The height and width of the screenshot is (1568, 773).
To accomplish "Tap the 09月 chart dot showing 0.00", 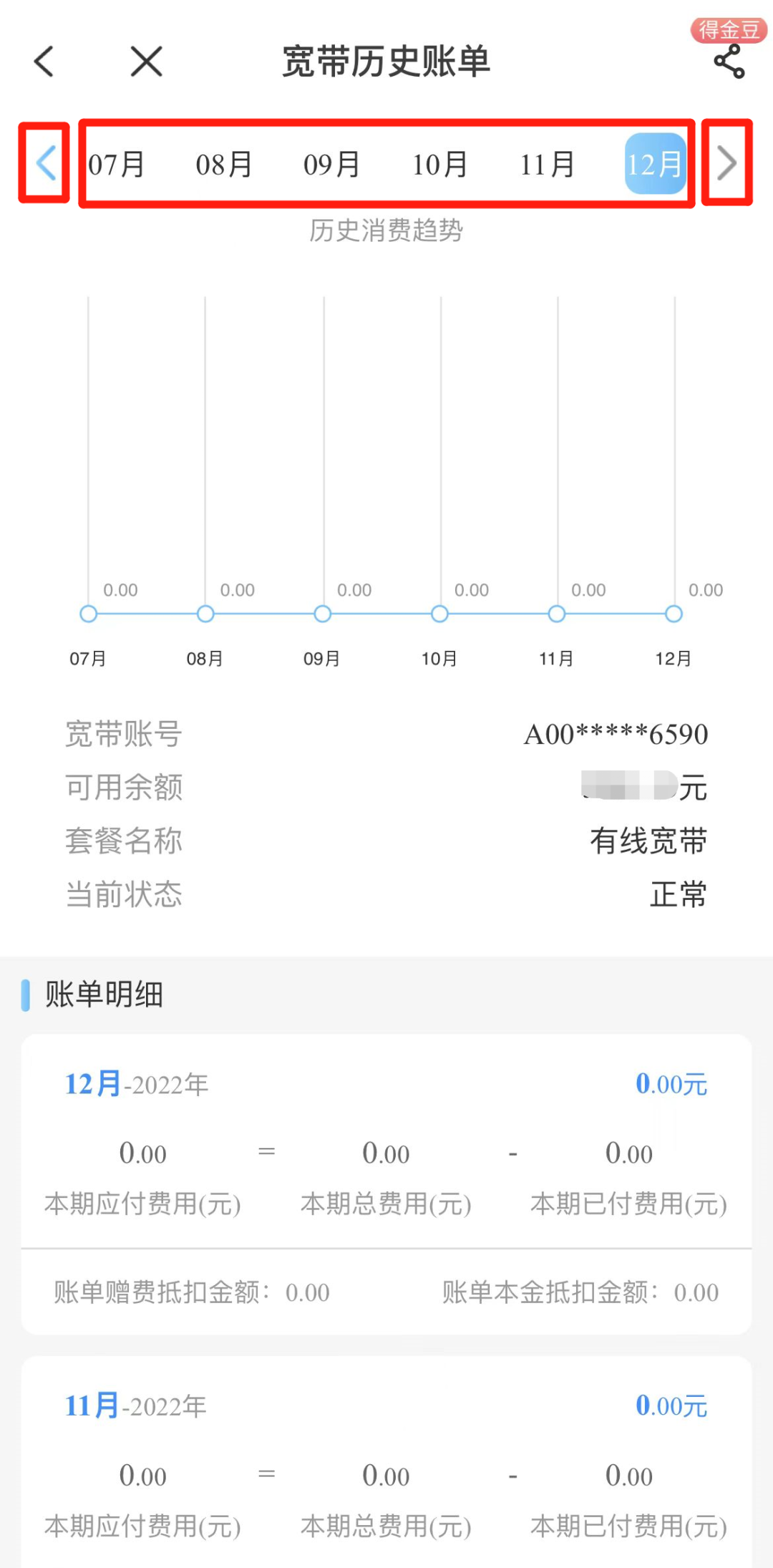I will tap(322, 614).
